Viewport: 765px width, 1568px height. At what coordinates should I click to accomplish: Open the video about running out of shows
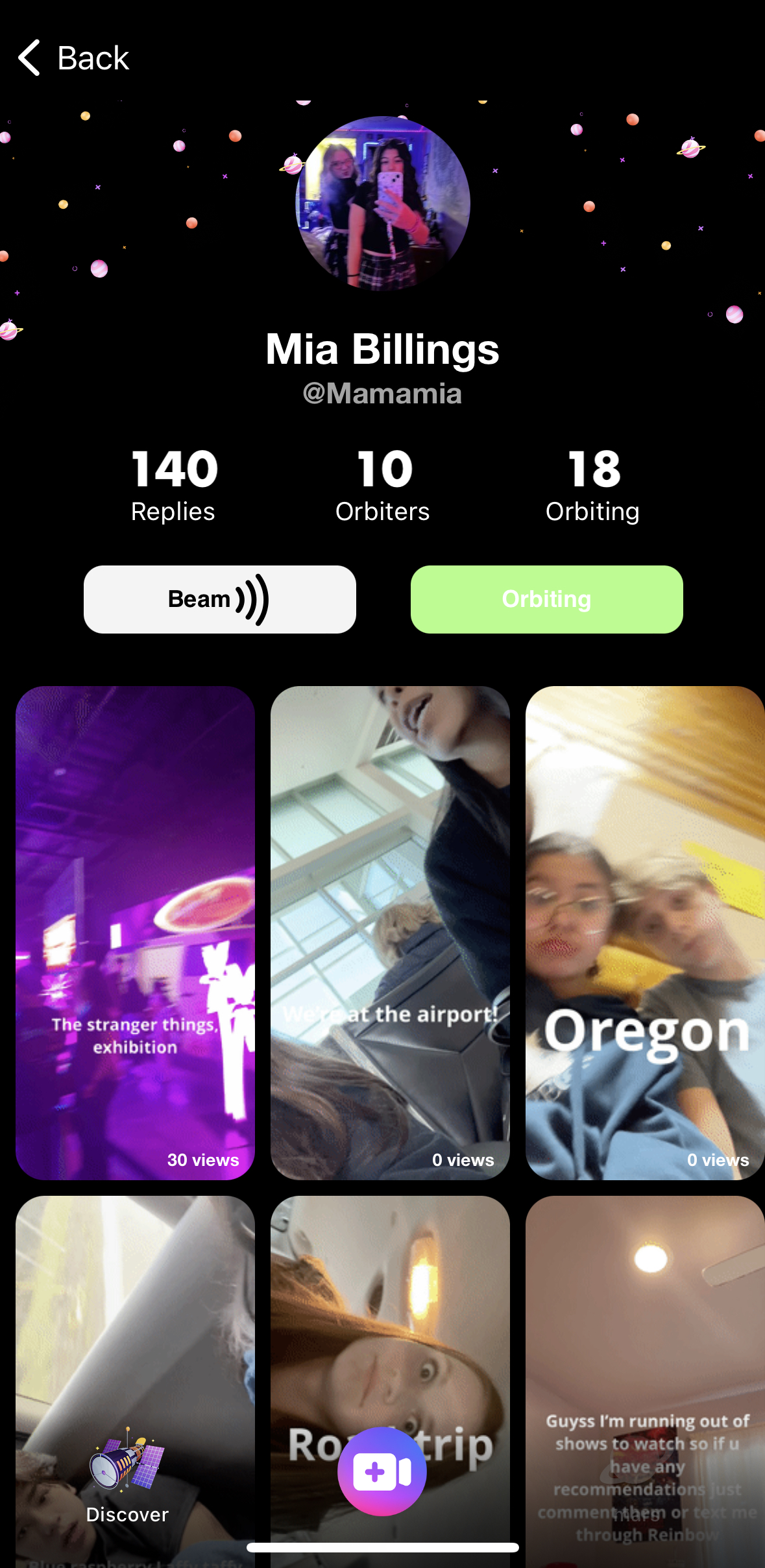coord(645,1381)
